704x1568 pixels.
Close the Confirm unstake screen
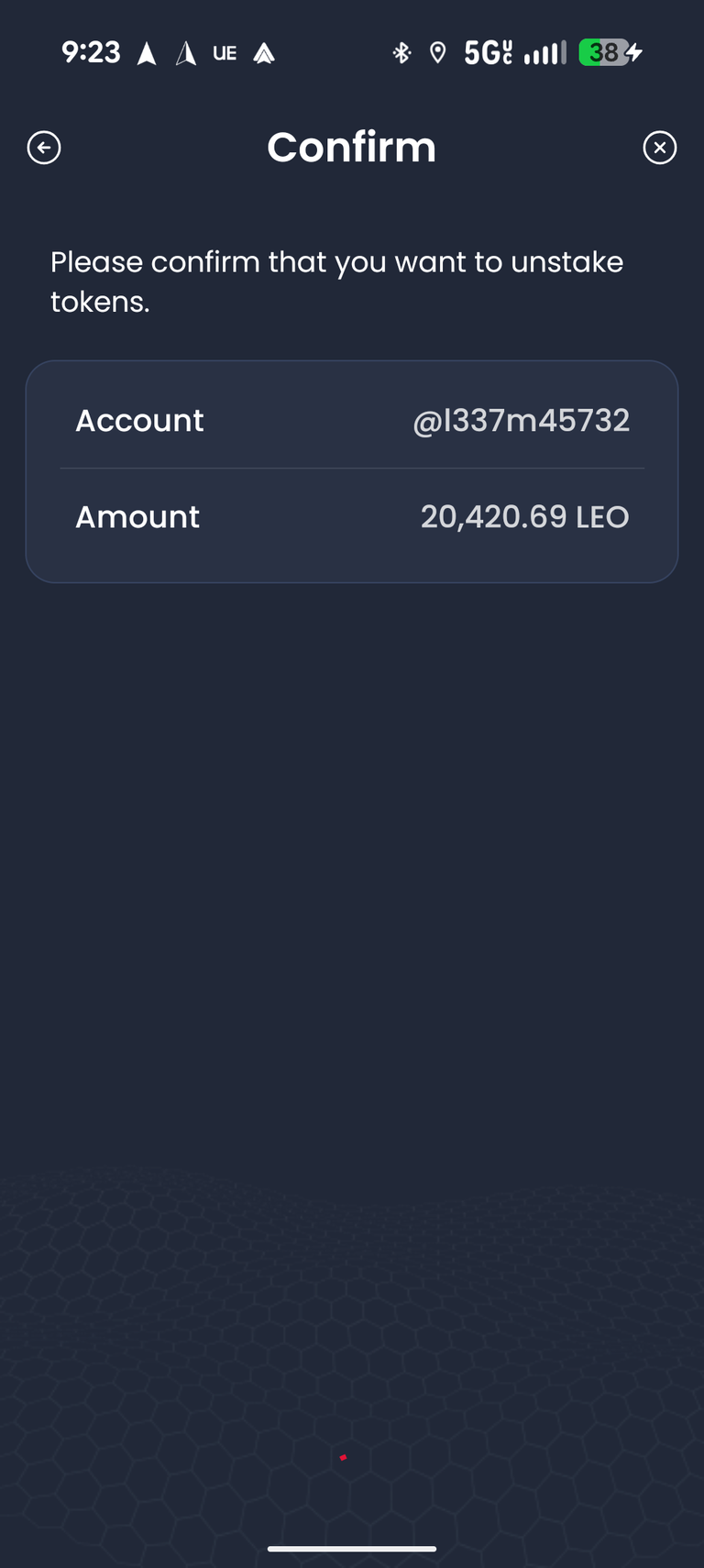point(660,148)
